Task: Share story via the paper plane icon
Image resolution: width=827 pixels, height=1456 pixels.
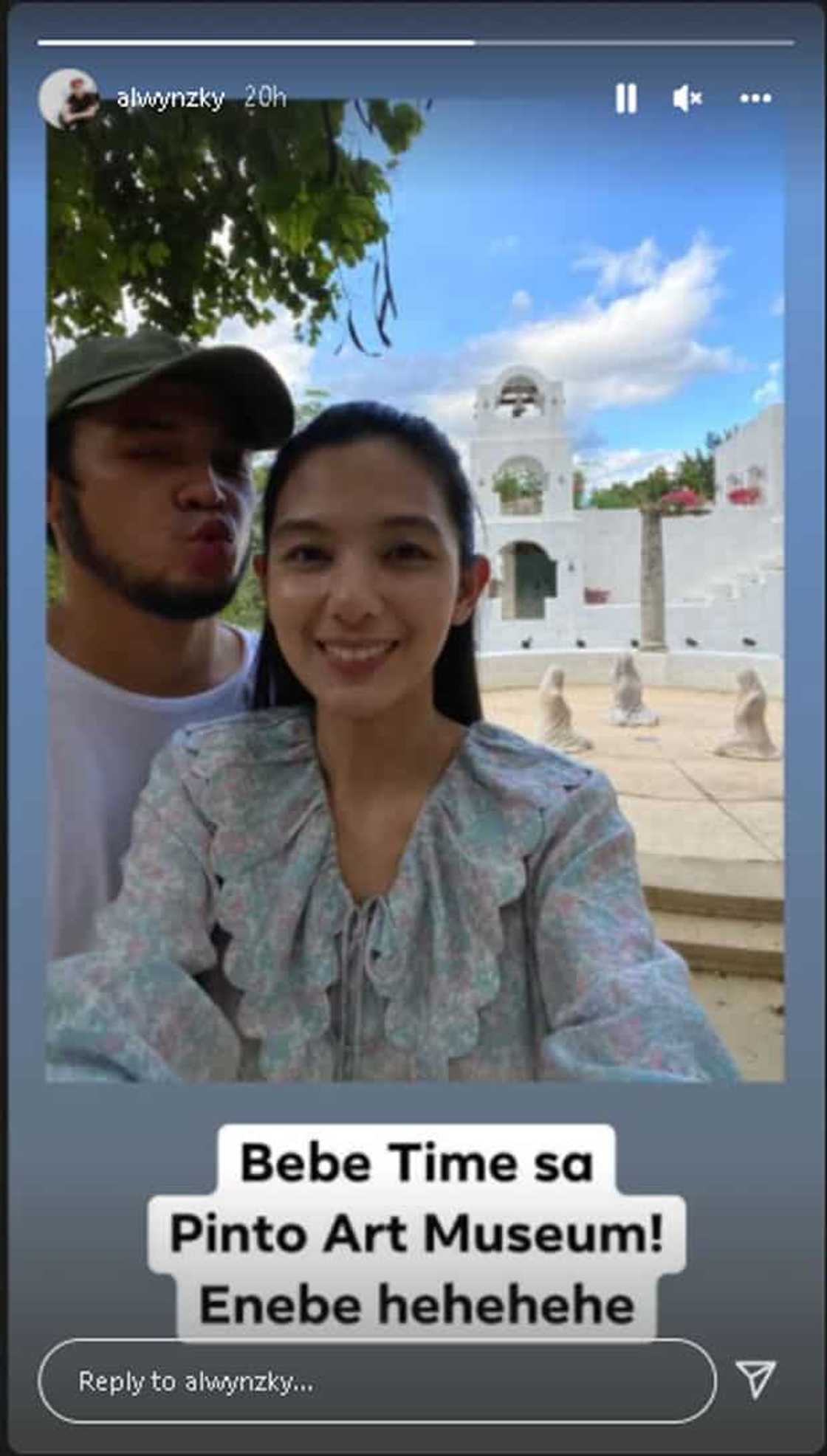Action: (756, 1380)
